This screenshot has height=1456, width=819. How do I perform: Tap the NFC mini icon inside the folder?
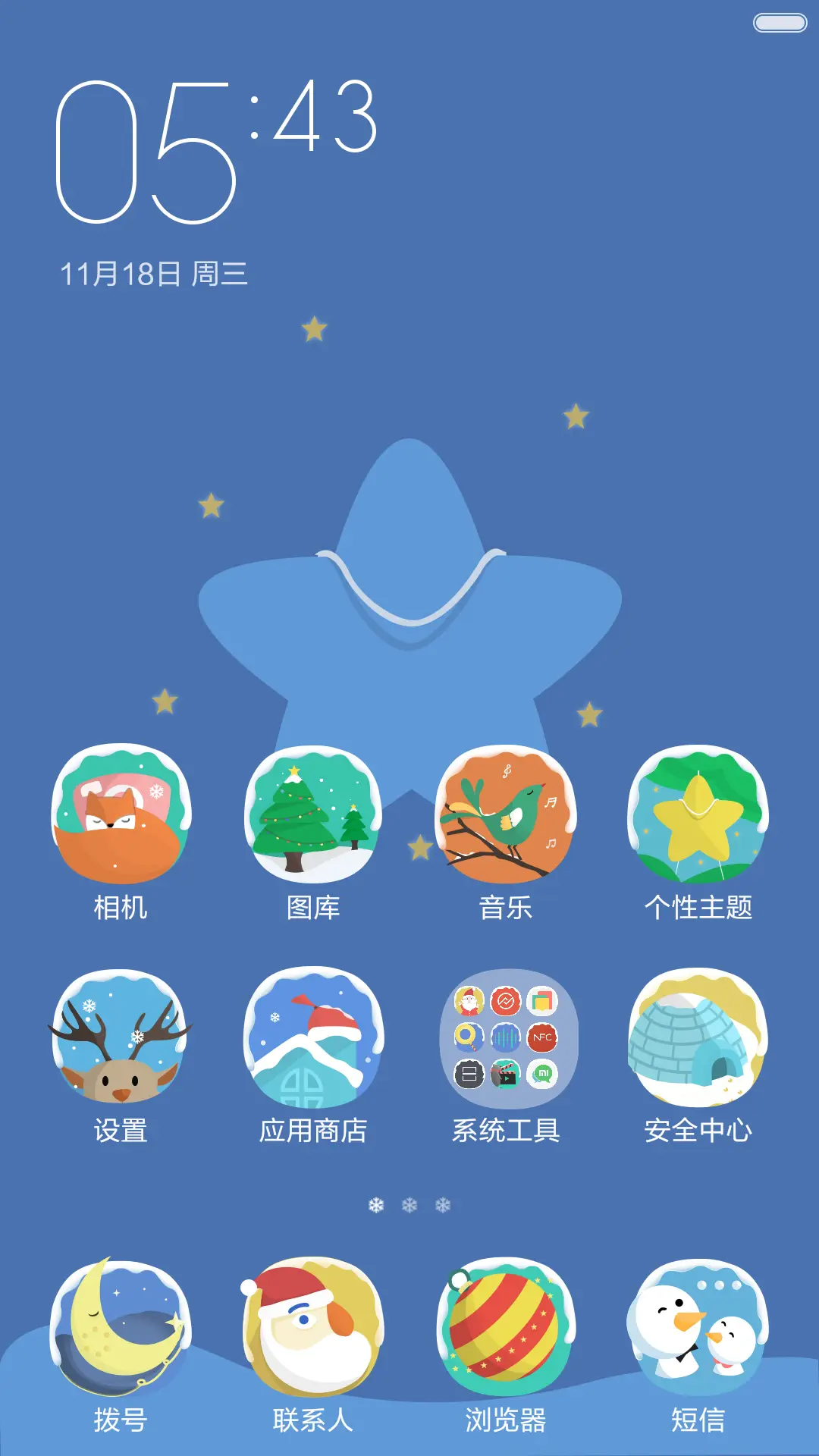click(x=543, y=1036)
